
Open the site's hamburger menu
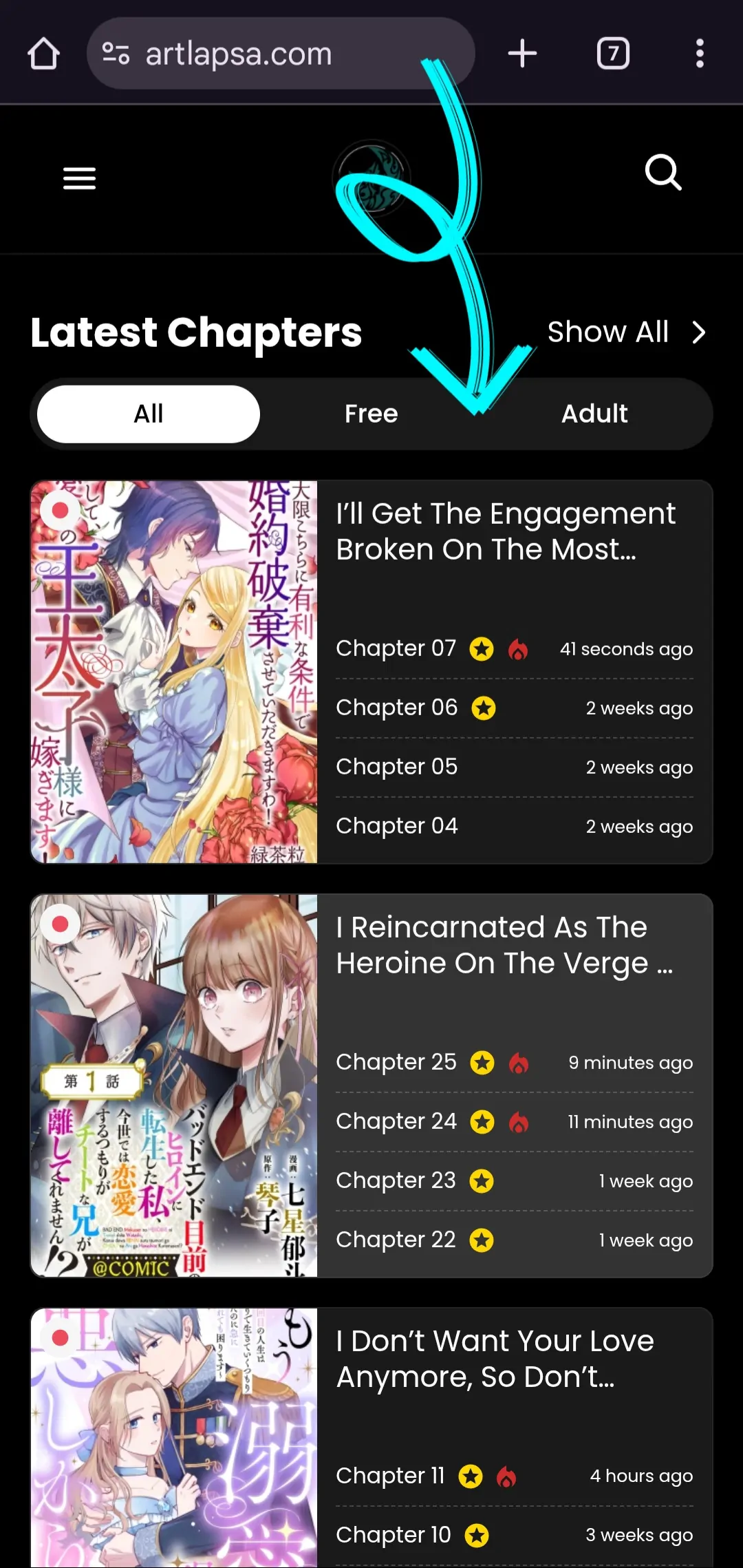79,178
